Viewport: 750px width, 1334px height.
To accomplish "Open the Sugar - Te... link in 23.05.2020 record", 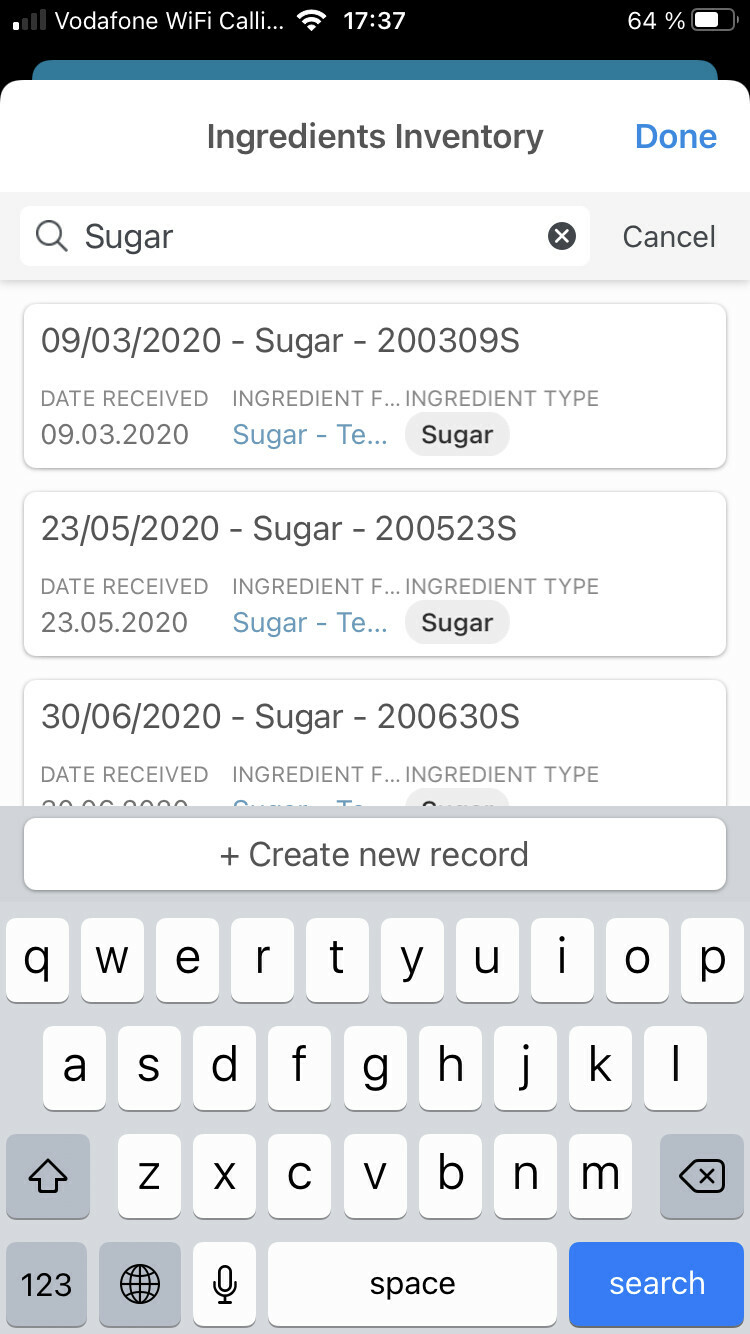I will tap(310, 622).
